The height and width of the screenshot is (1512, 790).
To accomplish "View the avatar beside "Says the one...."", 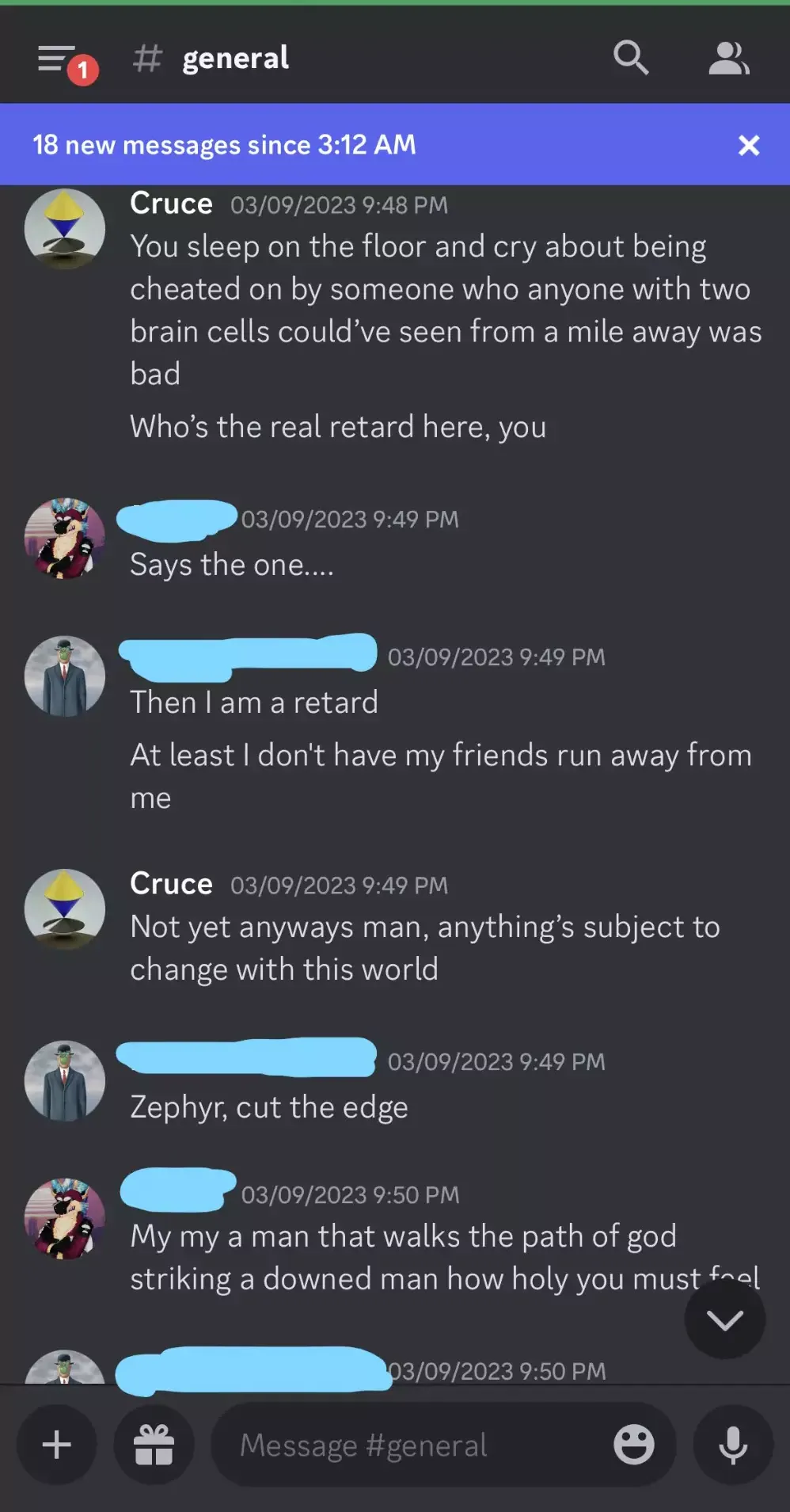I will (x=65, y=539).
